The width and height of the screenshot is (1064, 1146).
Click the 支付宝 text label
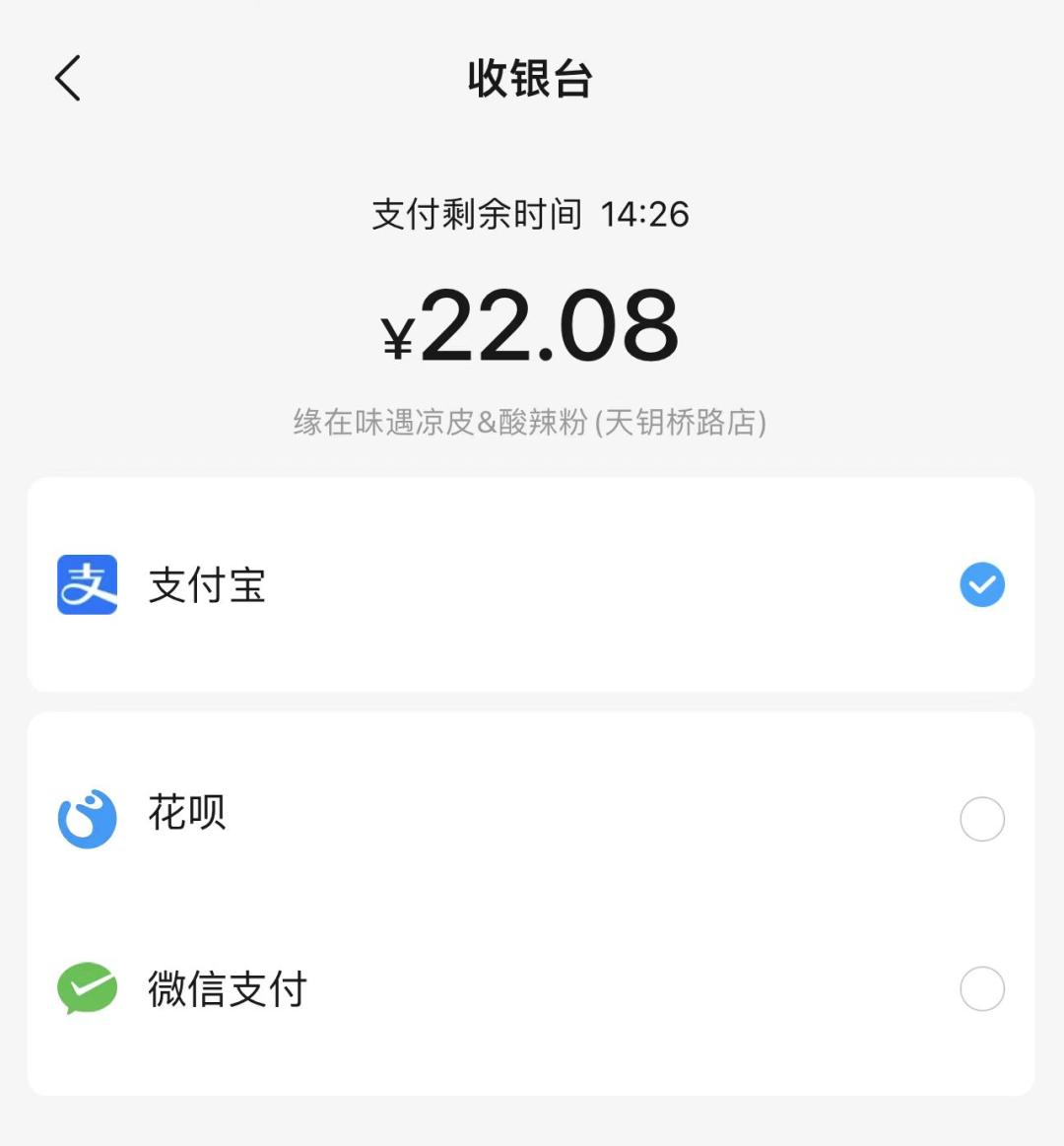click(208, 584)
